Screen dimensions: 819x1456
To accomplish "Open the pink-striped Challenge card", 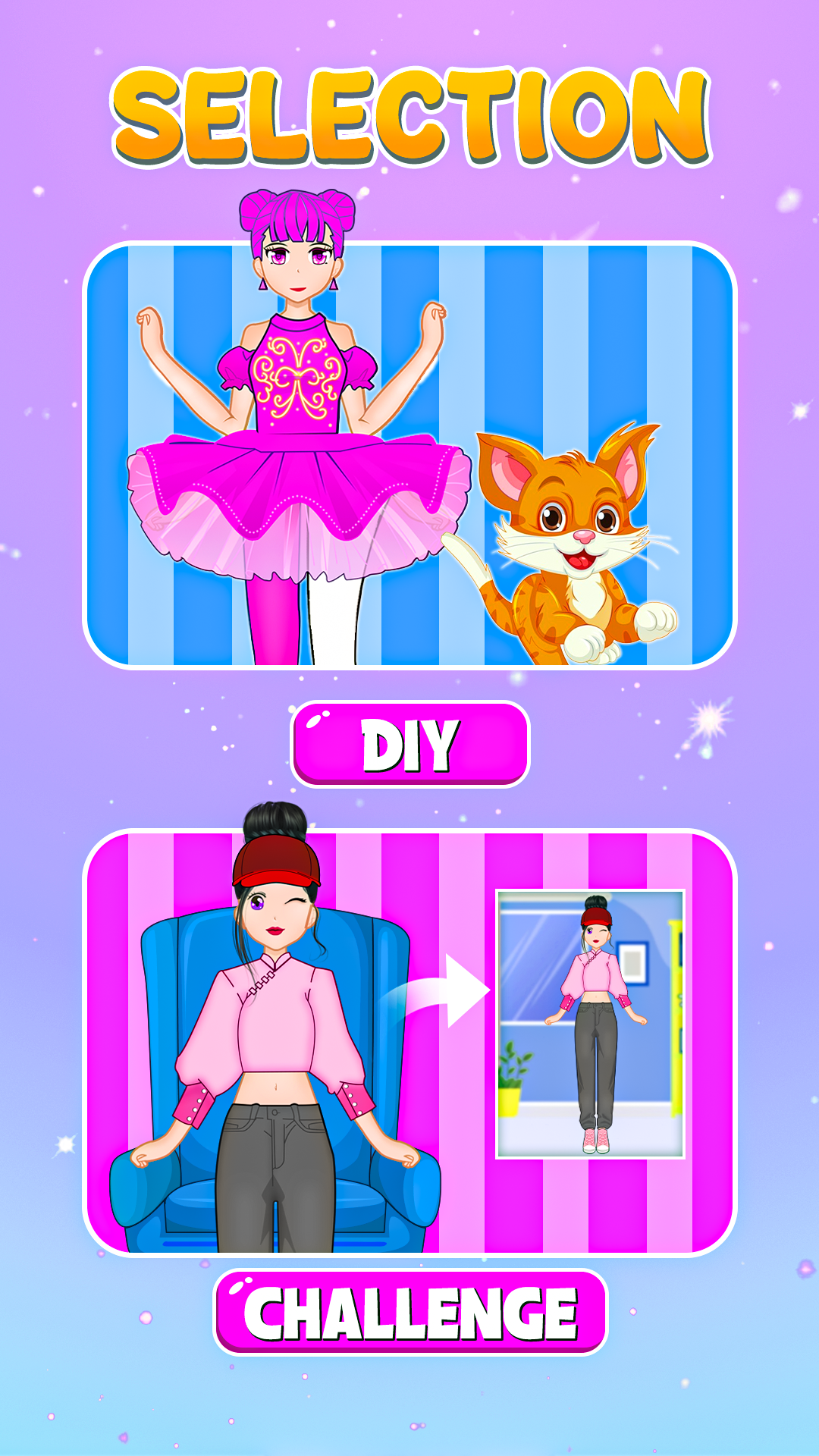I will pos(409,1043).
